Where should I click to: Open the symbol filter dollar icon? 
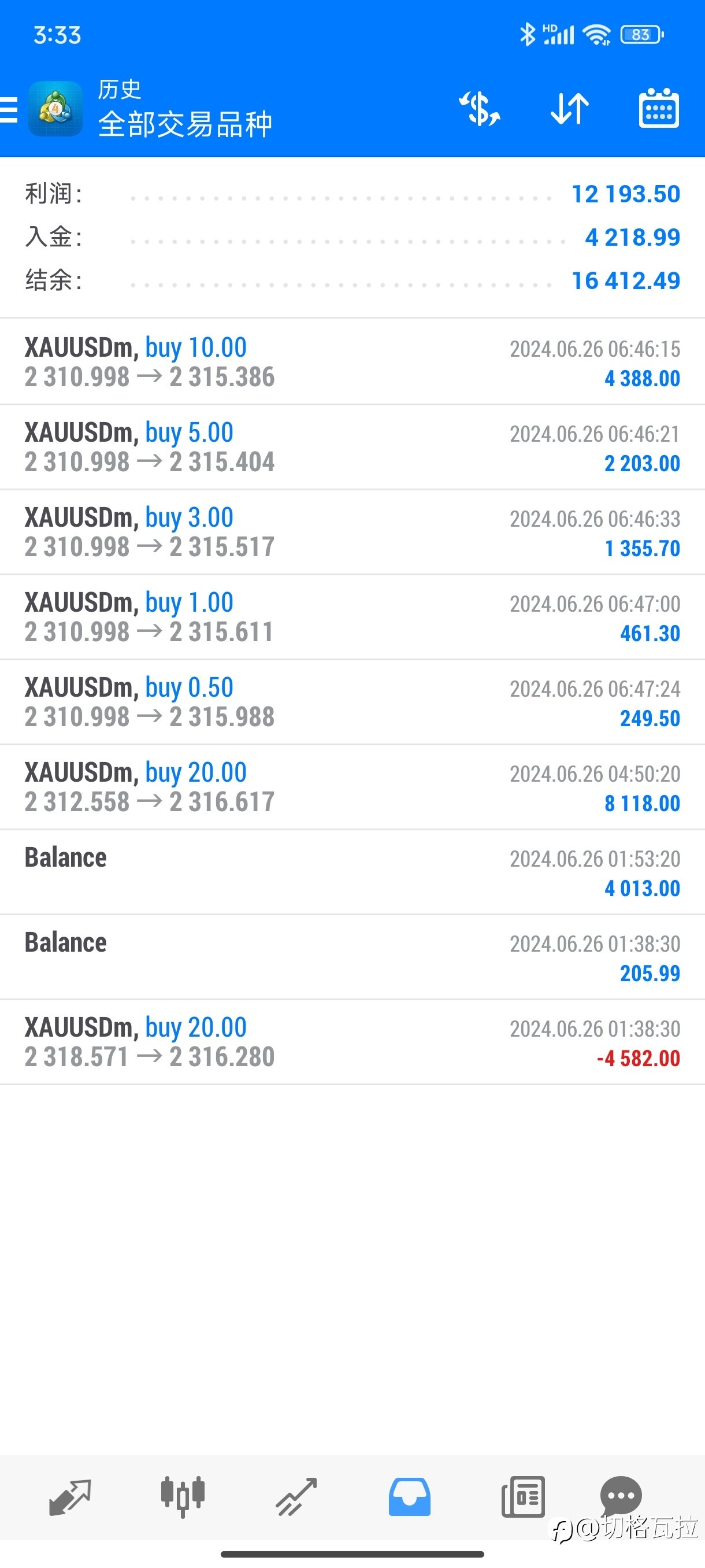tap(479, 109)
